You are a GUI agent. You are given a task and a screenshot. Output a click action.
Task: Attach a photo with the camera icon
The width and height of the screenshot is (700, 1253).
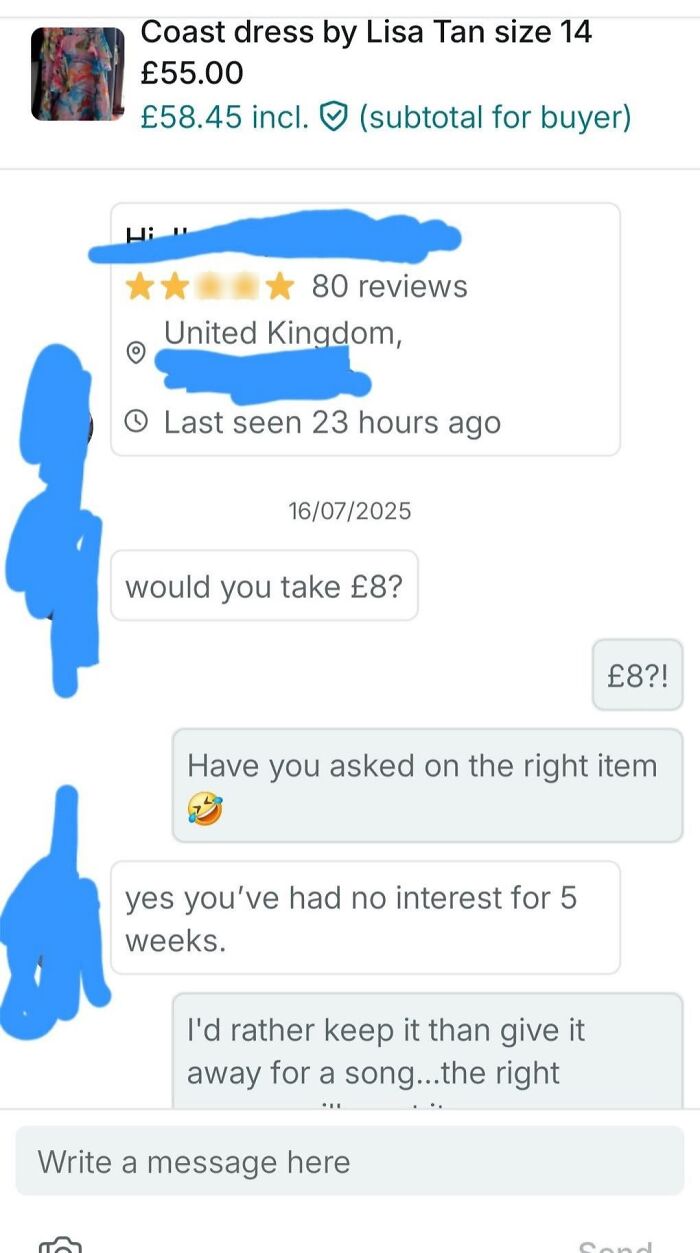coord(61,1244)
